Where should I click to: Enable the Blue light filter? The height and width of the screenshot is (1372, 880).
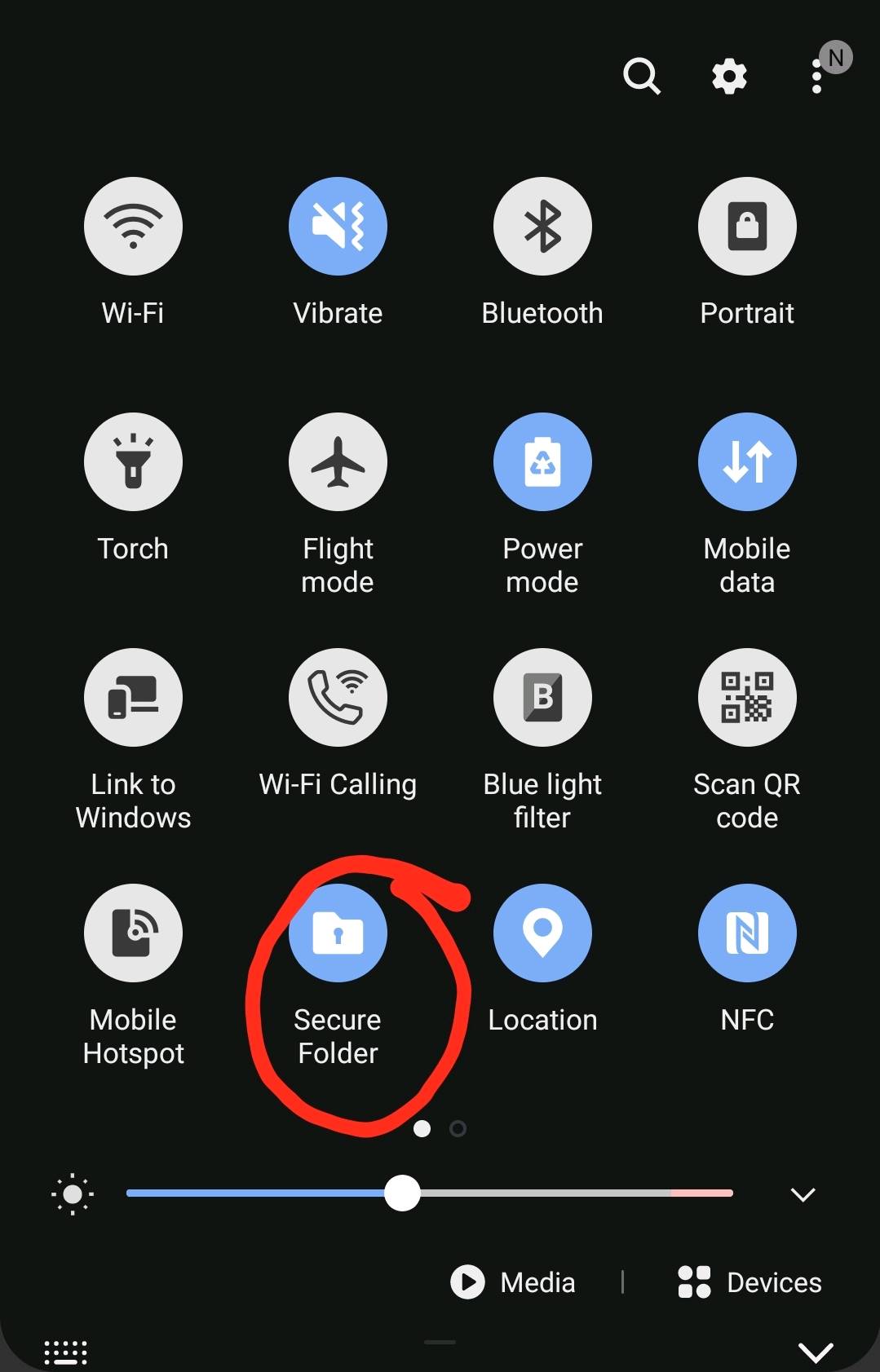tap(542, 697)
